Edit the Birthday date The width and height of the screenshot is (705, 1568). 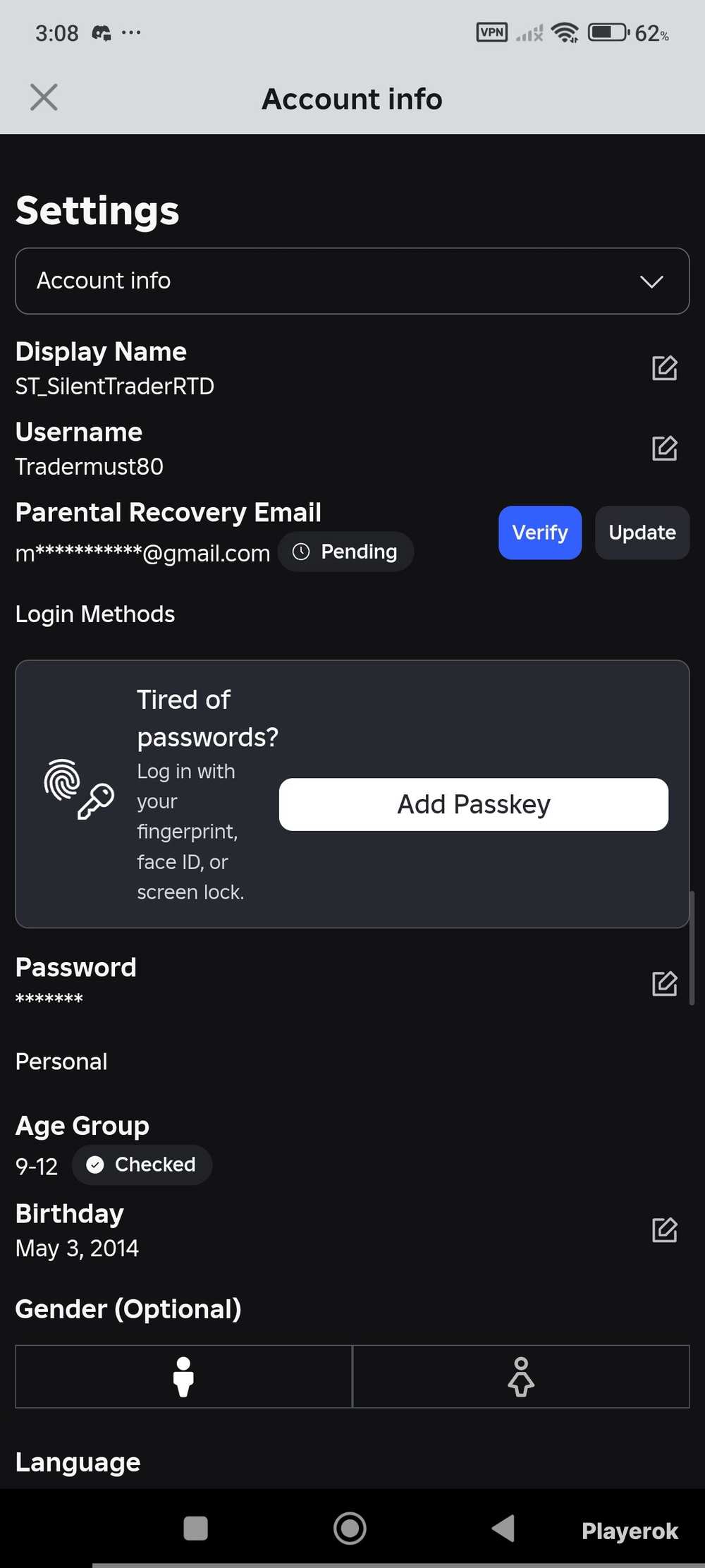(x=664, y=1230)
